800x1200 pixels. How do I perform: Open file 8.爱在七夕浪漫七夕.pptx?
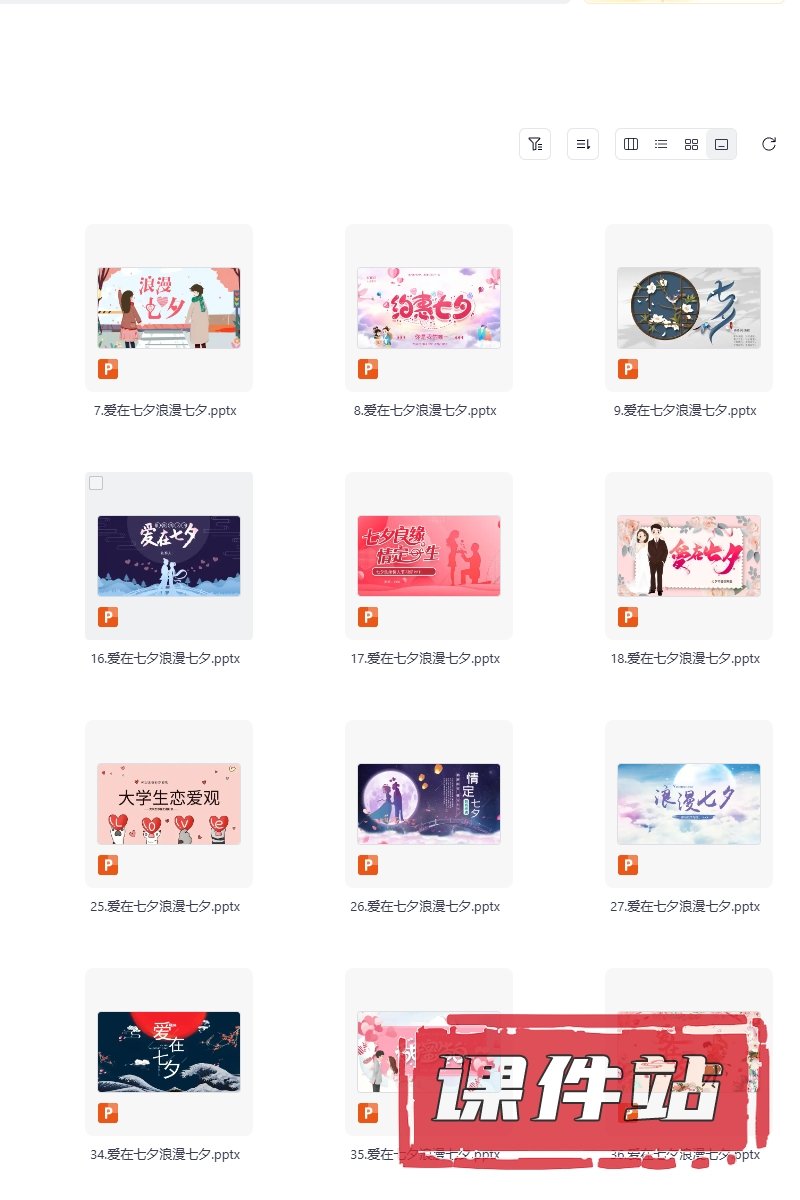tap(429, 308)
